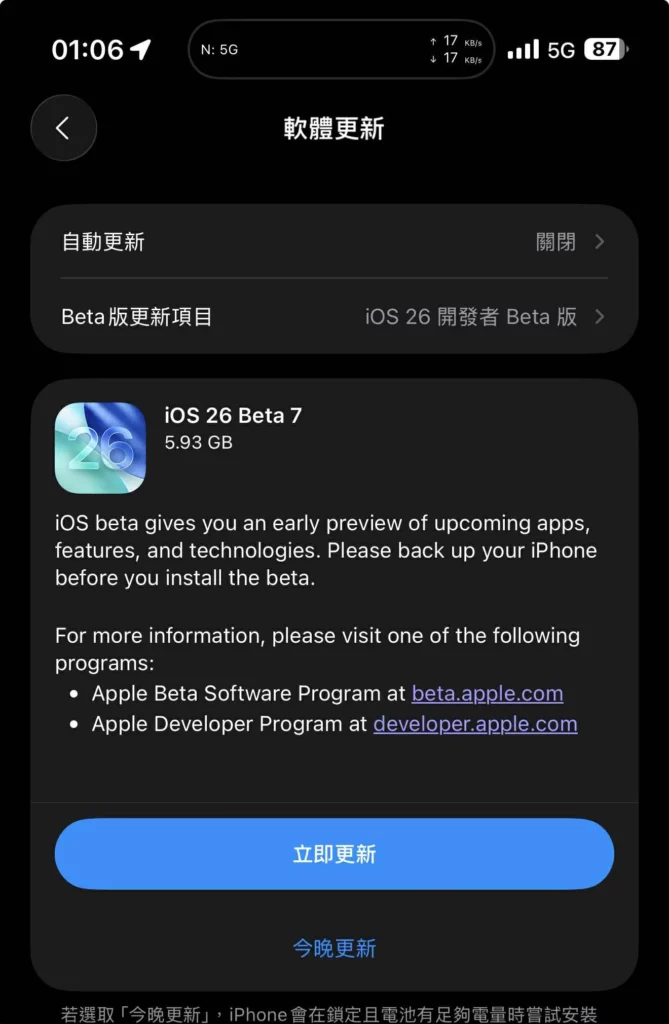
Task: Go back from Software Update screen
Action: (x=64, y=128)
